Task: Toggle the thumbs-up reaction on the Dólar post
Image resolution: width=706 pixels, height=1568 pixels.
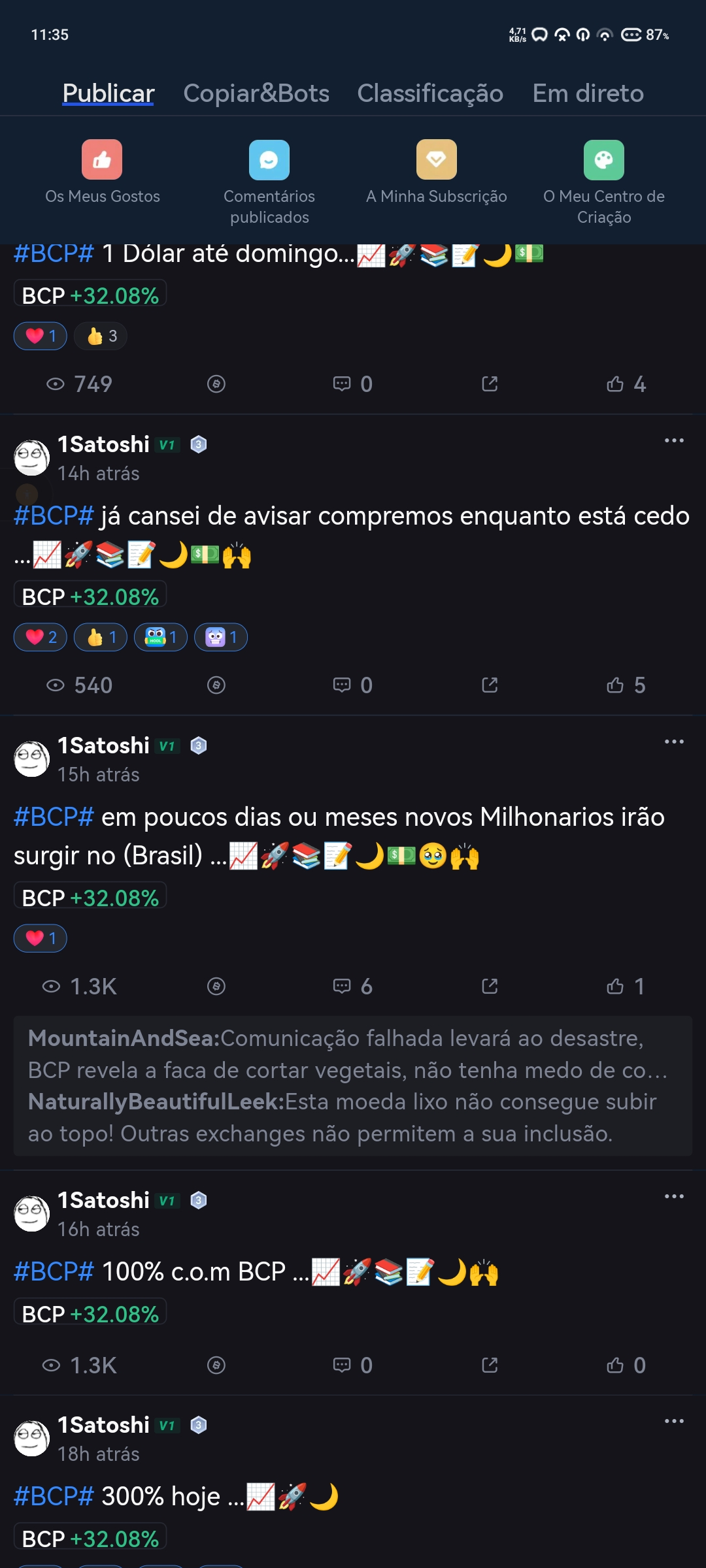Action: [99, 336]
